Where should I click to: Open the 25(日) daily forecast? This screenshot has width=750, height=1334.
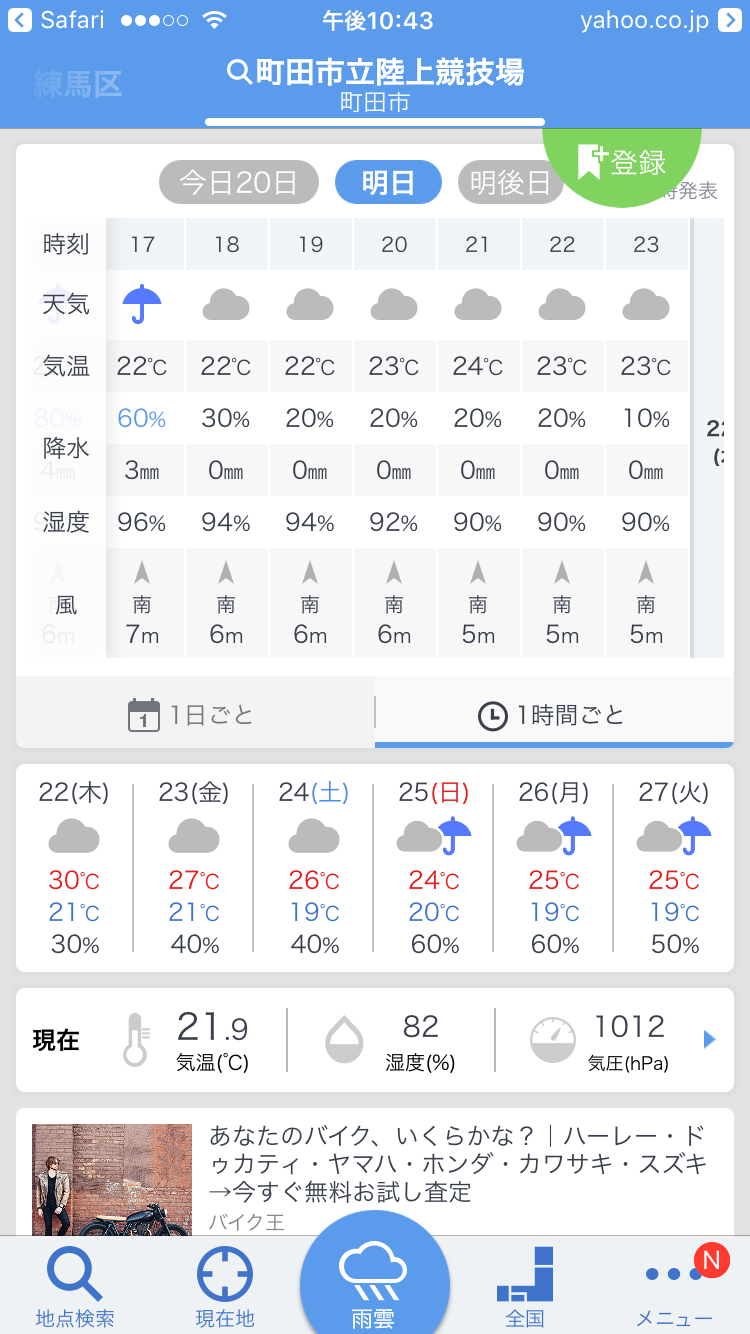point(434,867)
